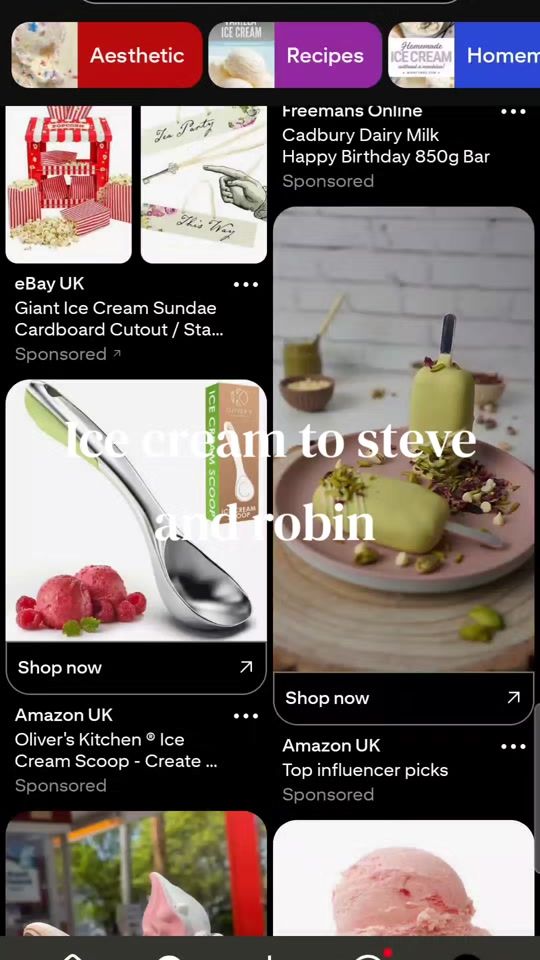Screen dimensions: 540x960
Task: Select the Recipes filter chip
Action: [294, 55]
